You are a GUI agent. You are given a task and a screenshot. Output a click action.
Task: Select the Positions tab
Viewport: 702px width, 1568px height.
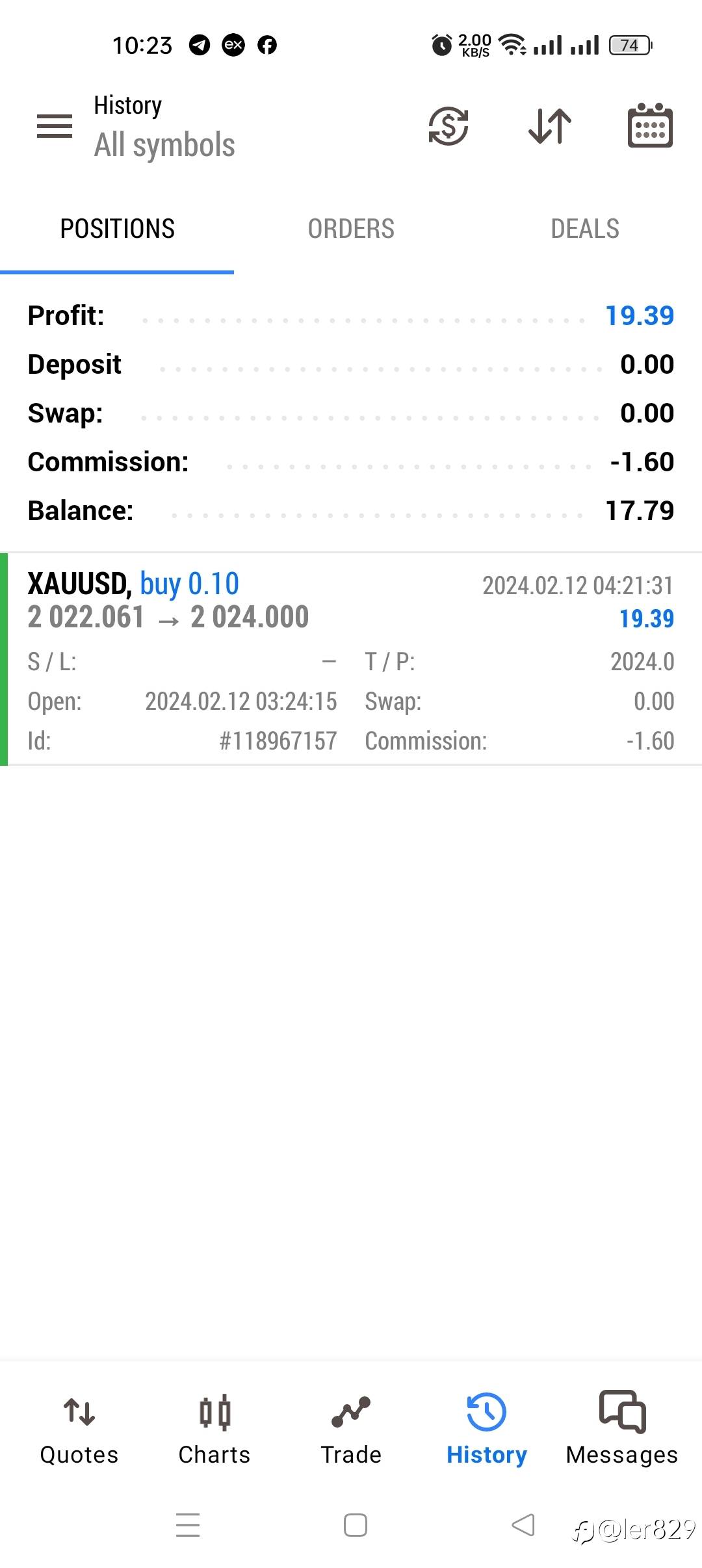point(117,229)
